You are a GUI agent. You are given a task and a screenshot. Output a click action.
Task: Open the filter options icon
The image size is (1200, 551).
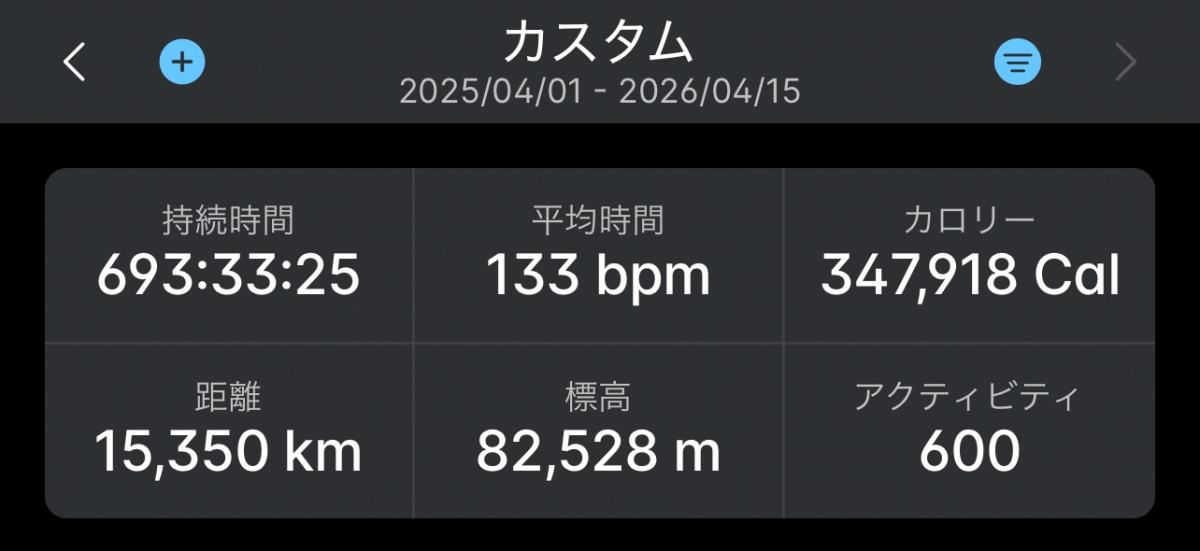pos(1017,63)
